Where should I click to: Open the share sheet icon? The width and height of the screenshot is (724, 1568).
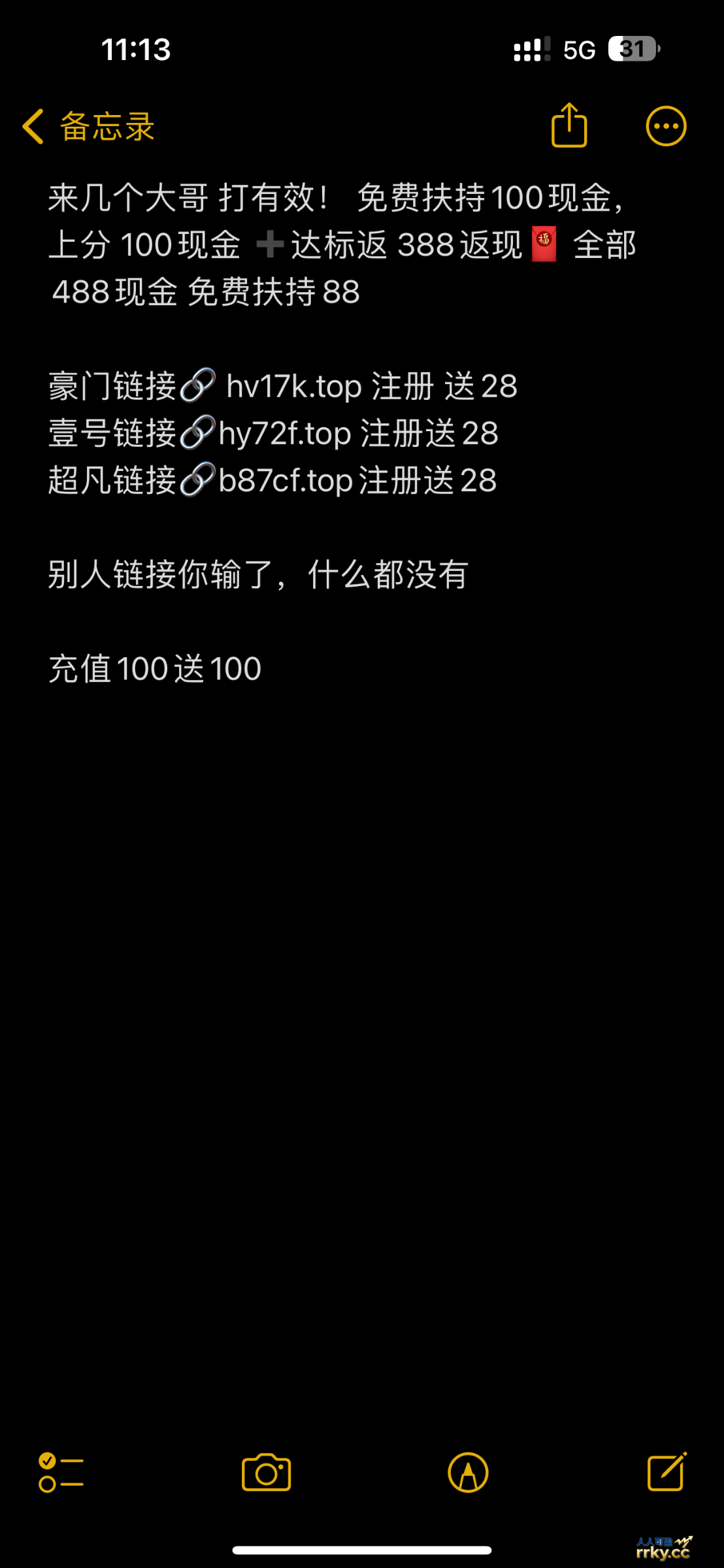569,125
